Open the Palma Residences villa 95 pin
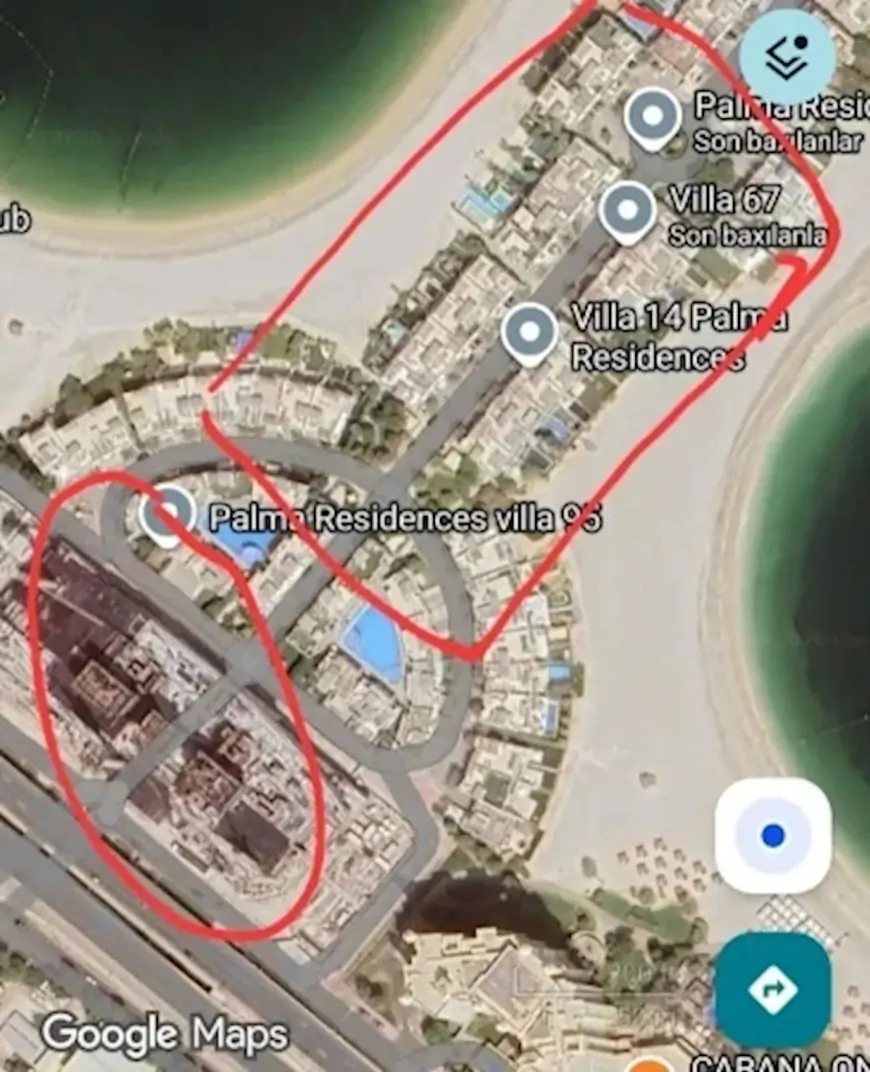870x1072 pixels. tap(167, 514)
